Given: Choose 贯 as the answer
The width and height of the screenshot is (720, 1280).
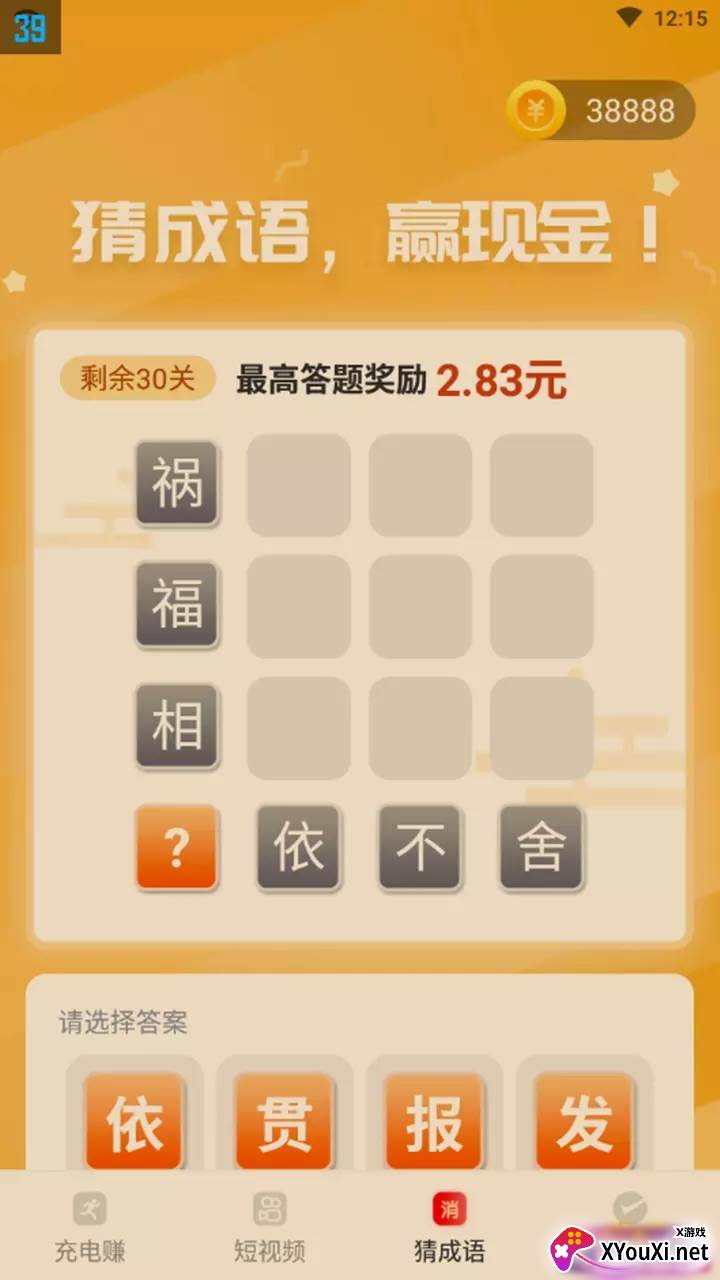Looking at the screenshot, I should 284,1121.
